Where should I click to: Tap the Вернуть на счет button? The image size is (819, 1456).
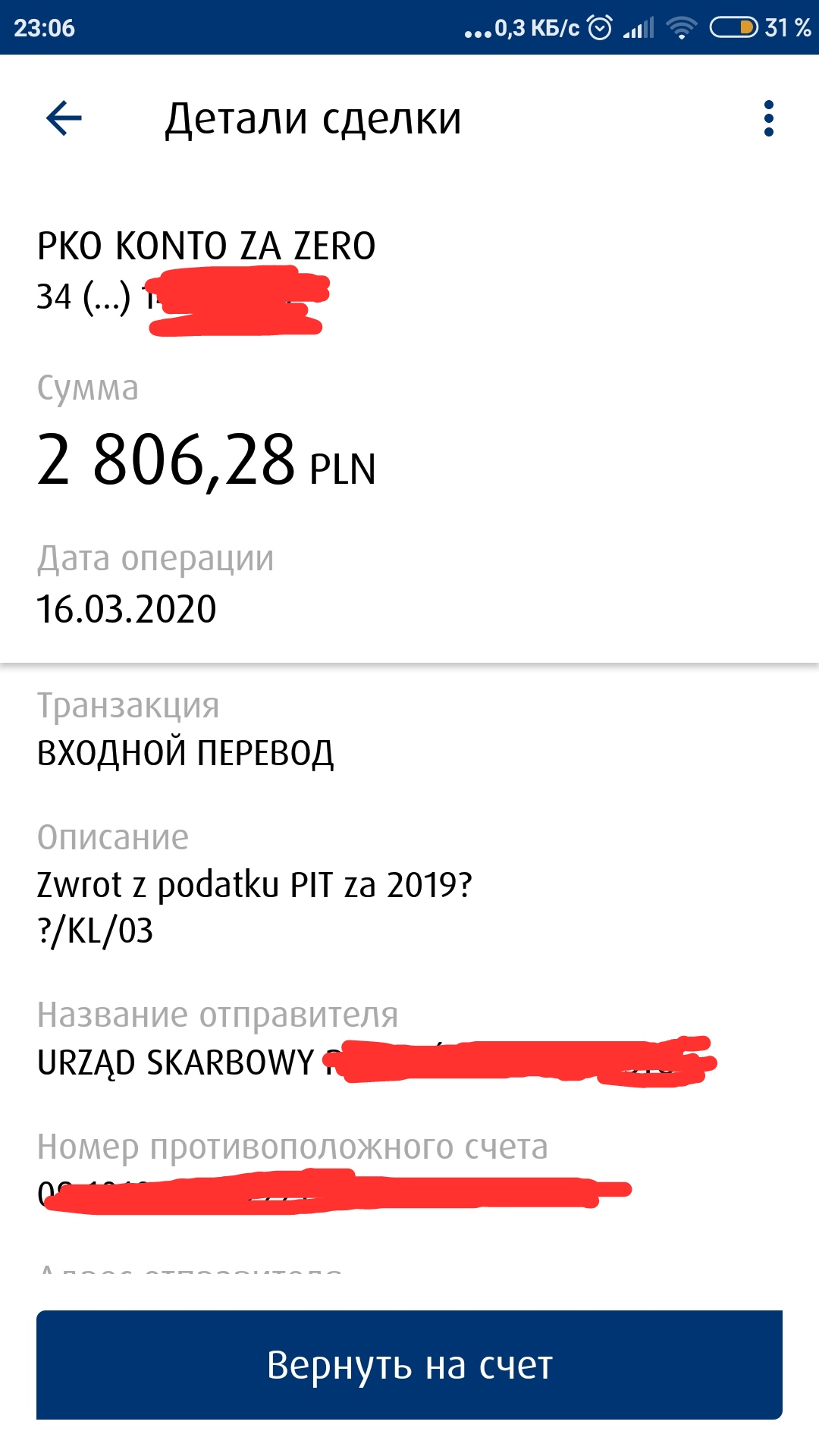[x=409, y=1364]
